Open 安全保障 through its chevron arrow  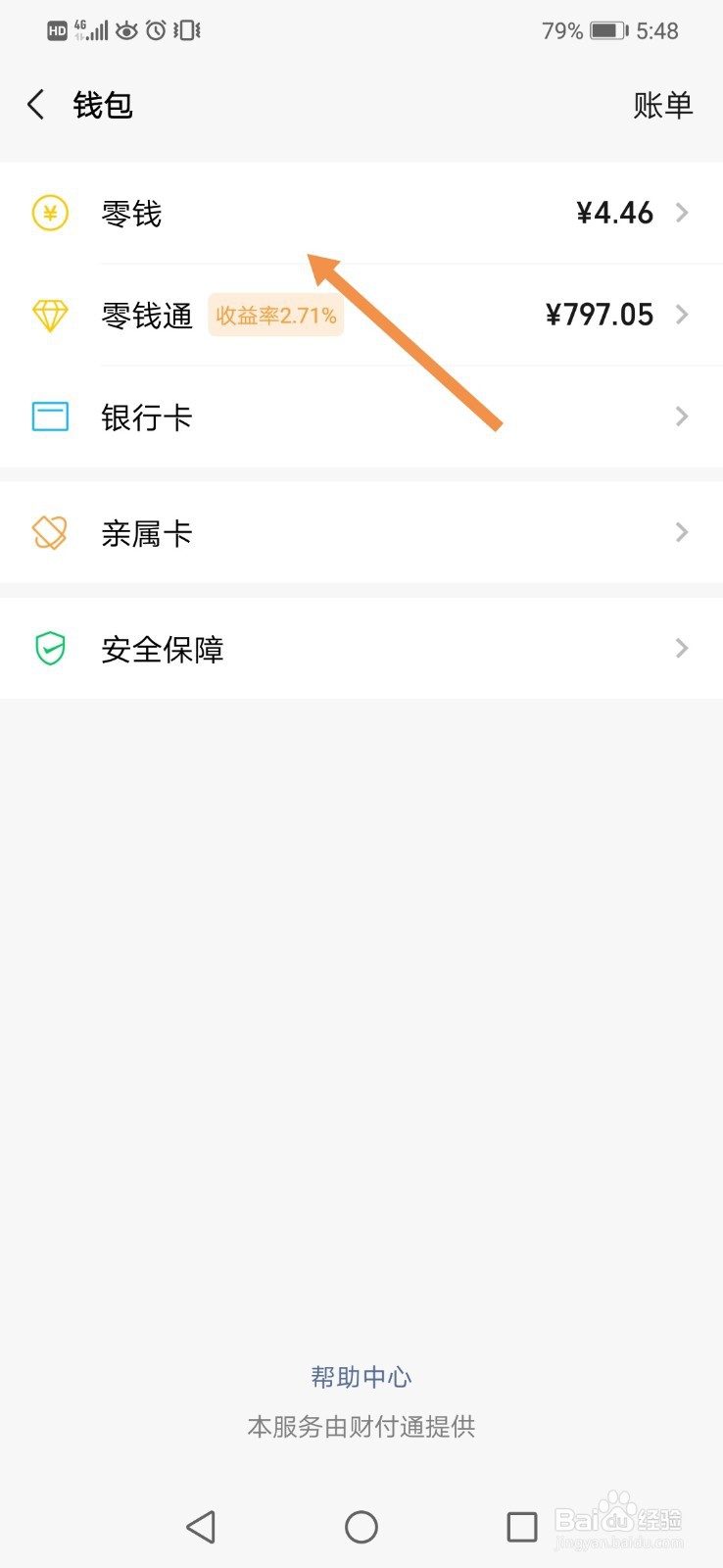682,648
